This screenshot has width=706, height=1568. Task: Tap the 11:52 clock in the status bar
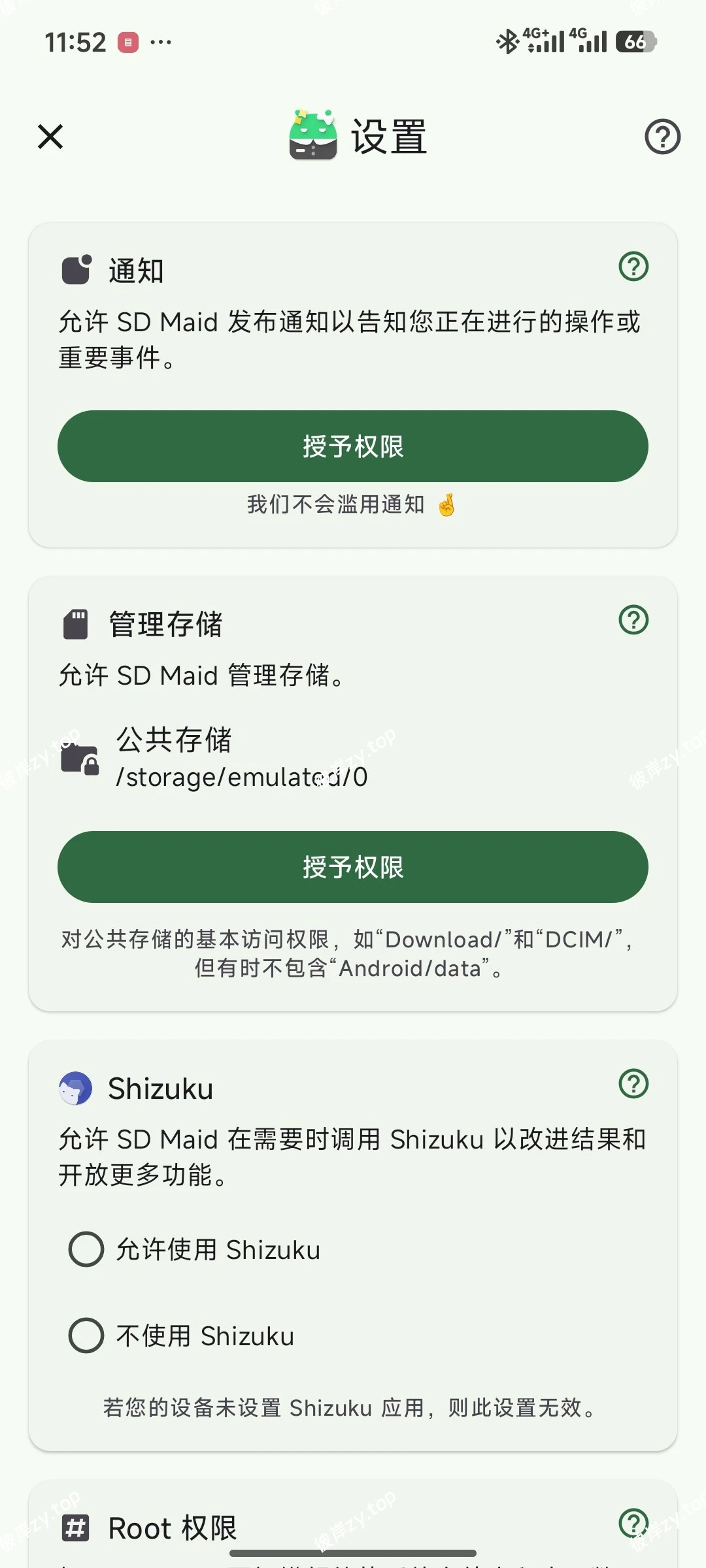pos(75,41)
